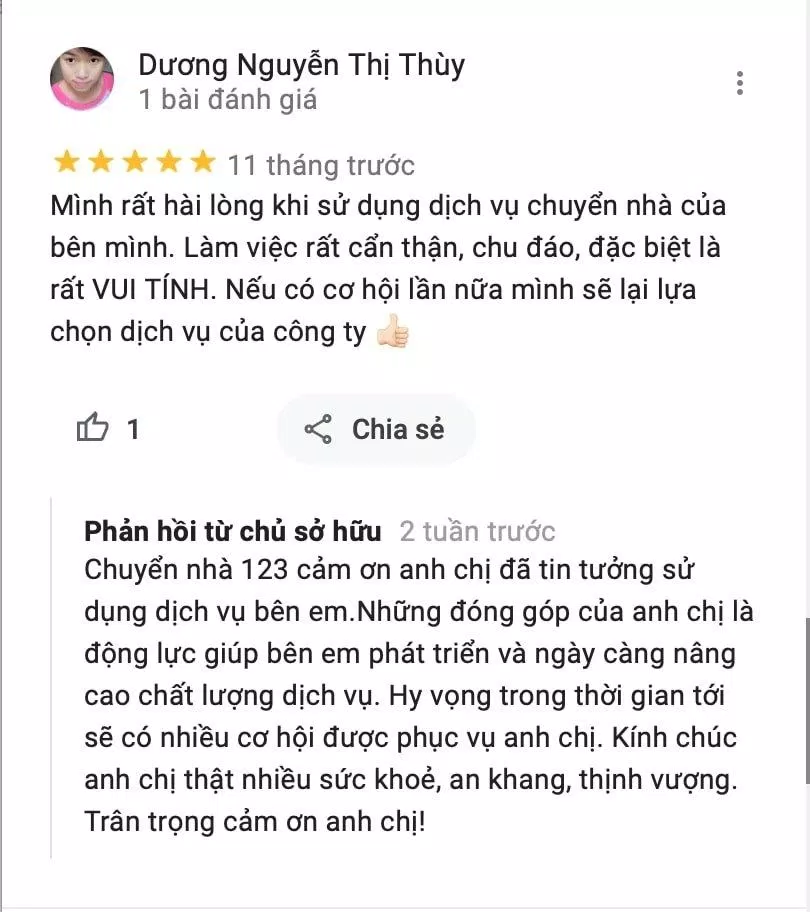Viewport: 810px width, 912px height.
Task: Tap the Chia sẻ share button
Action: [376, 429]
